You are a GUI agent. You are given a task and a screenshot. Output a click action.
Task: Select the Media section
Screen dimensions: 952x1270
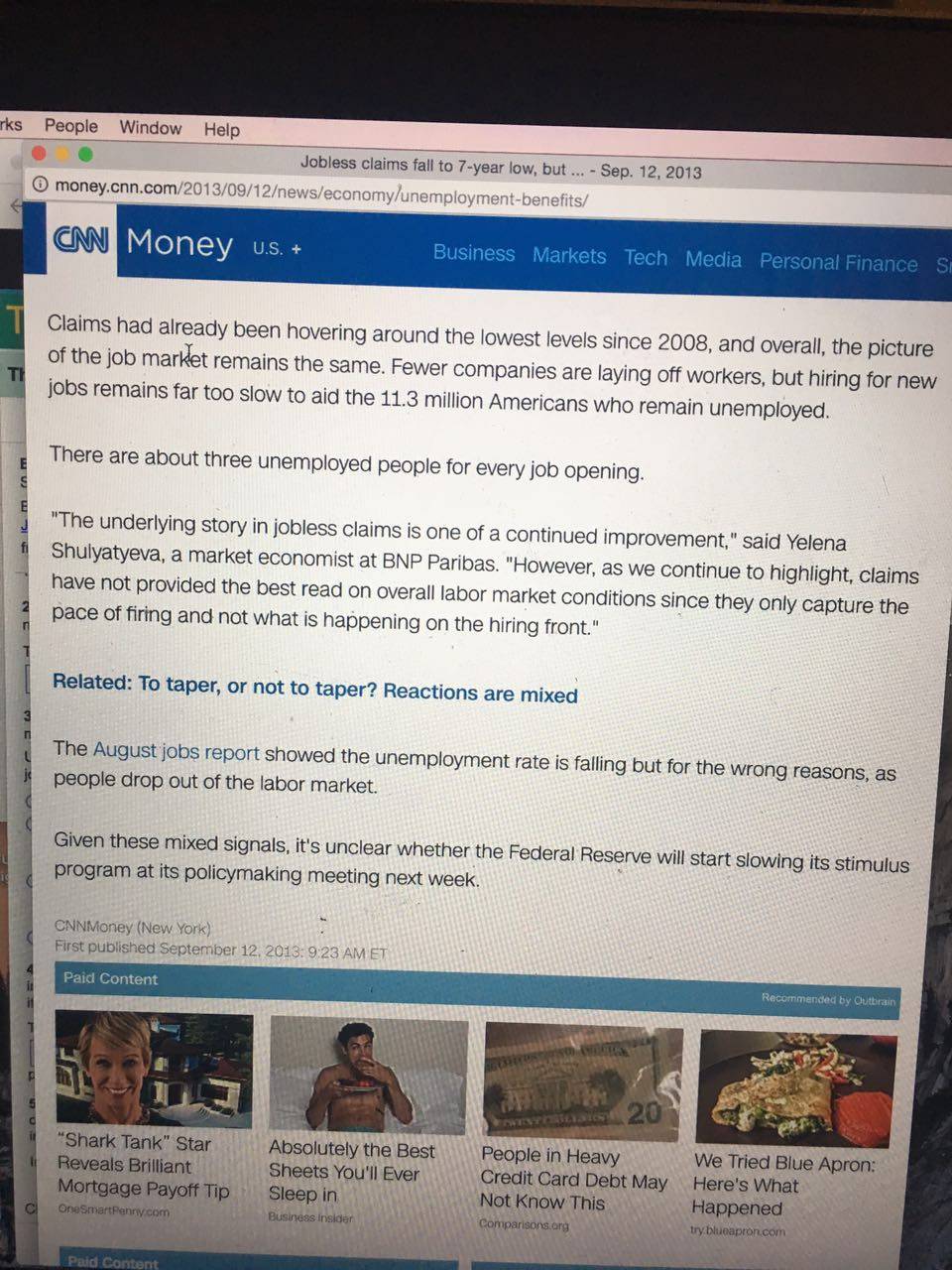pos(713,260)
